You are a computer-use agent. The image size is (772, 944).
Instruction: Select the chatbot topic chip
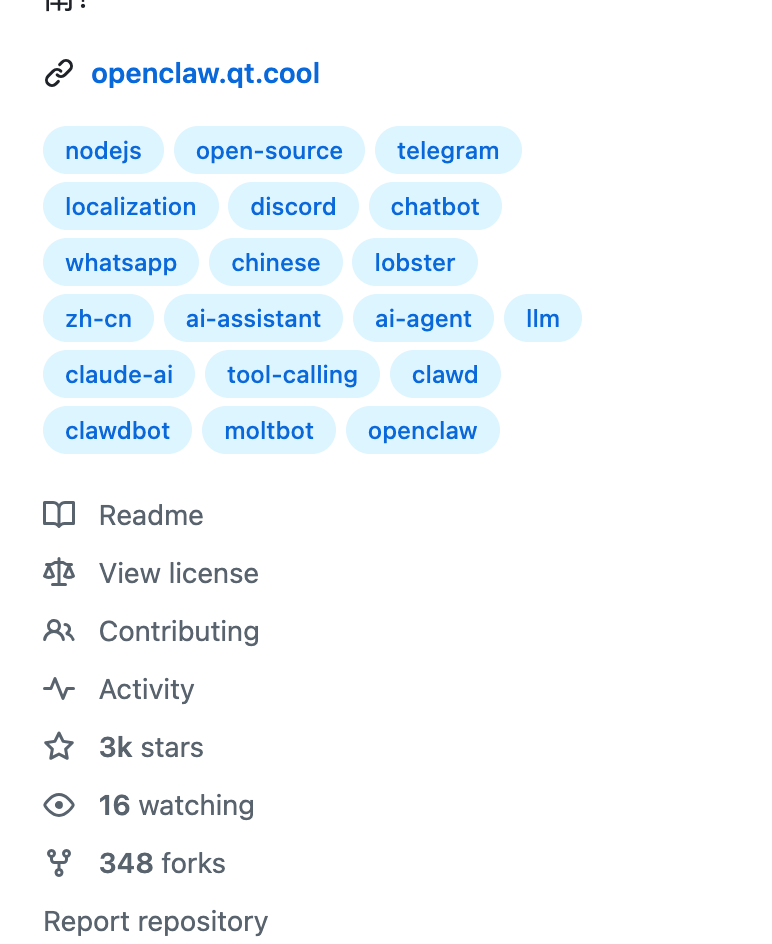click(435, 207)
